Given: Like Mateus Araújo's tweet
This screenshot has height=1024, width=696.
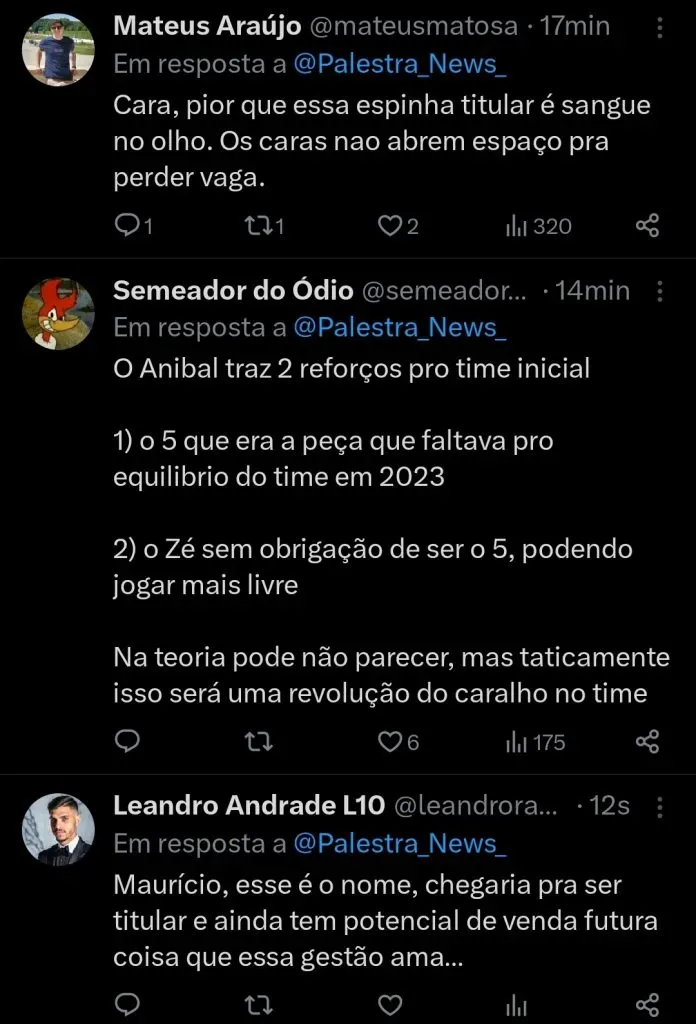Looking at the screenshot, I should pos(388,226).
